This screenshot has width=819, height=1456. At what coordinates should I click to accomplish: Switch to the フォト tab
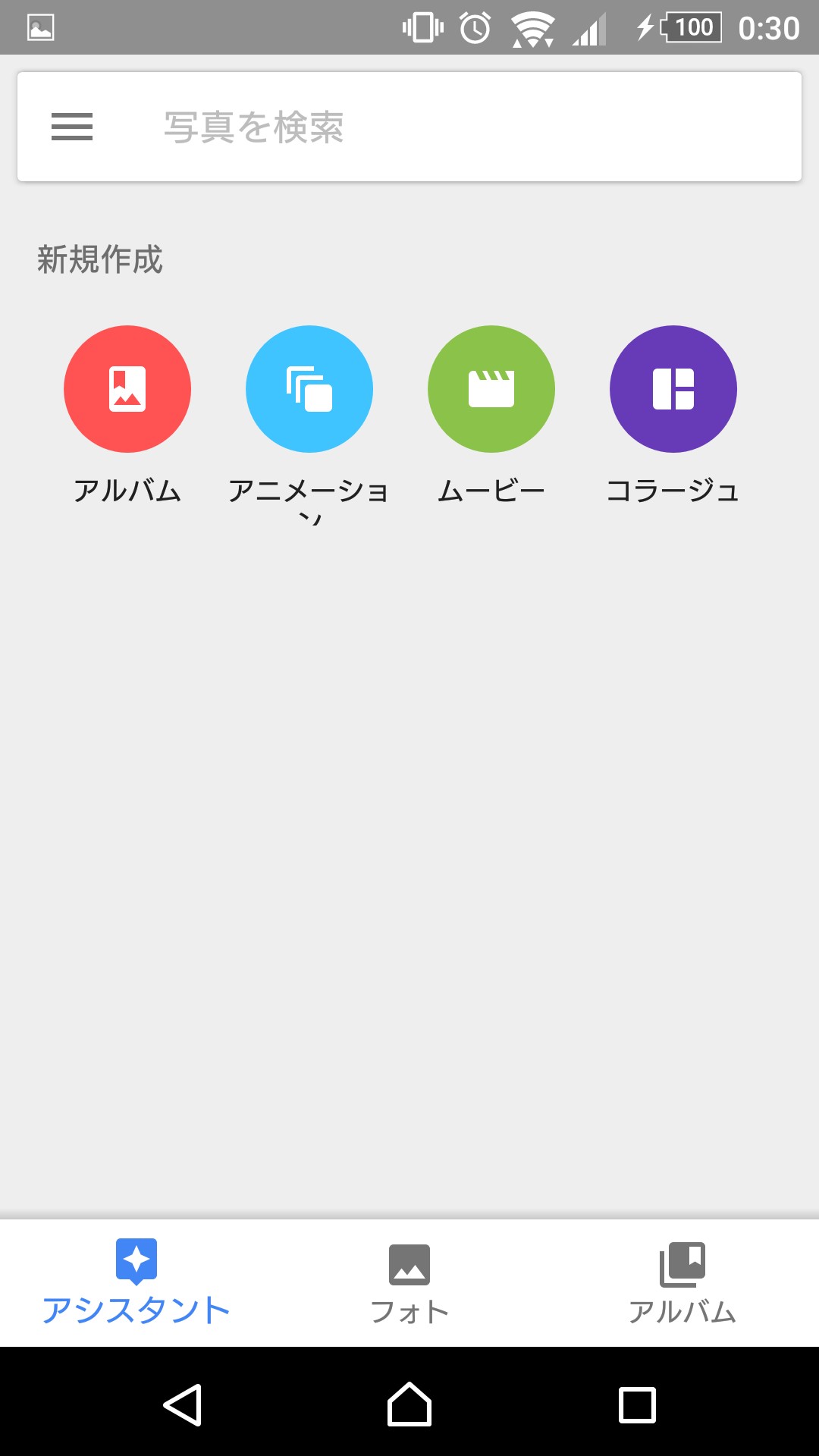click(409, 1283)
